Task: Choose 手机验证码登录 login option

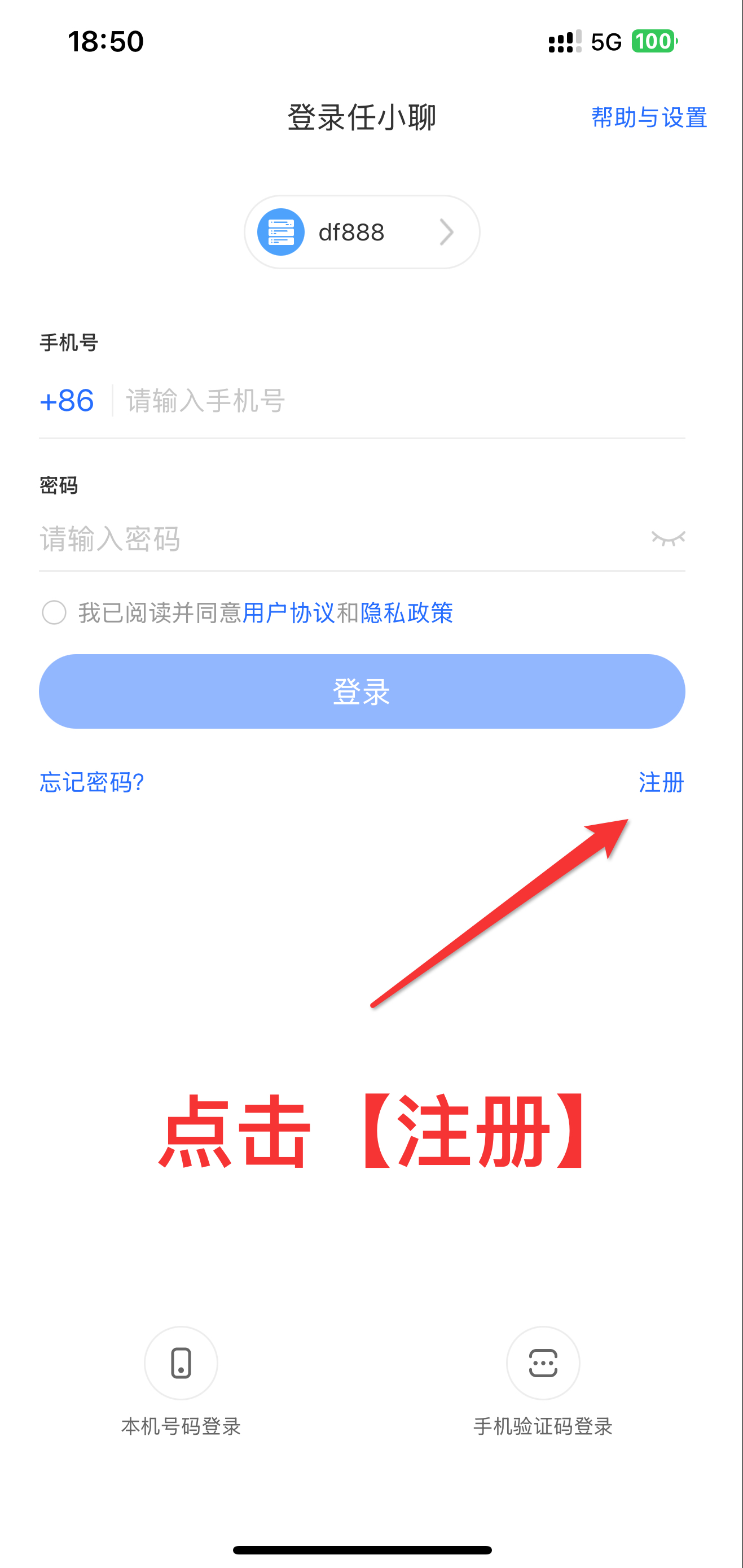Action: (x=542, y=1364)
